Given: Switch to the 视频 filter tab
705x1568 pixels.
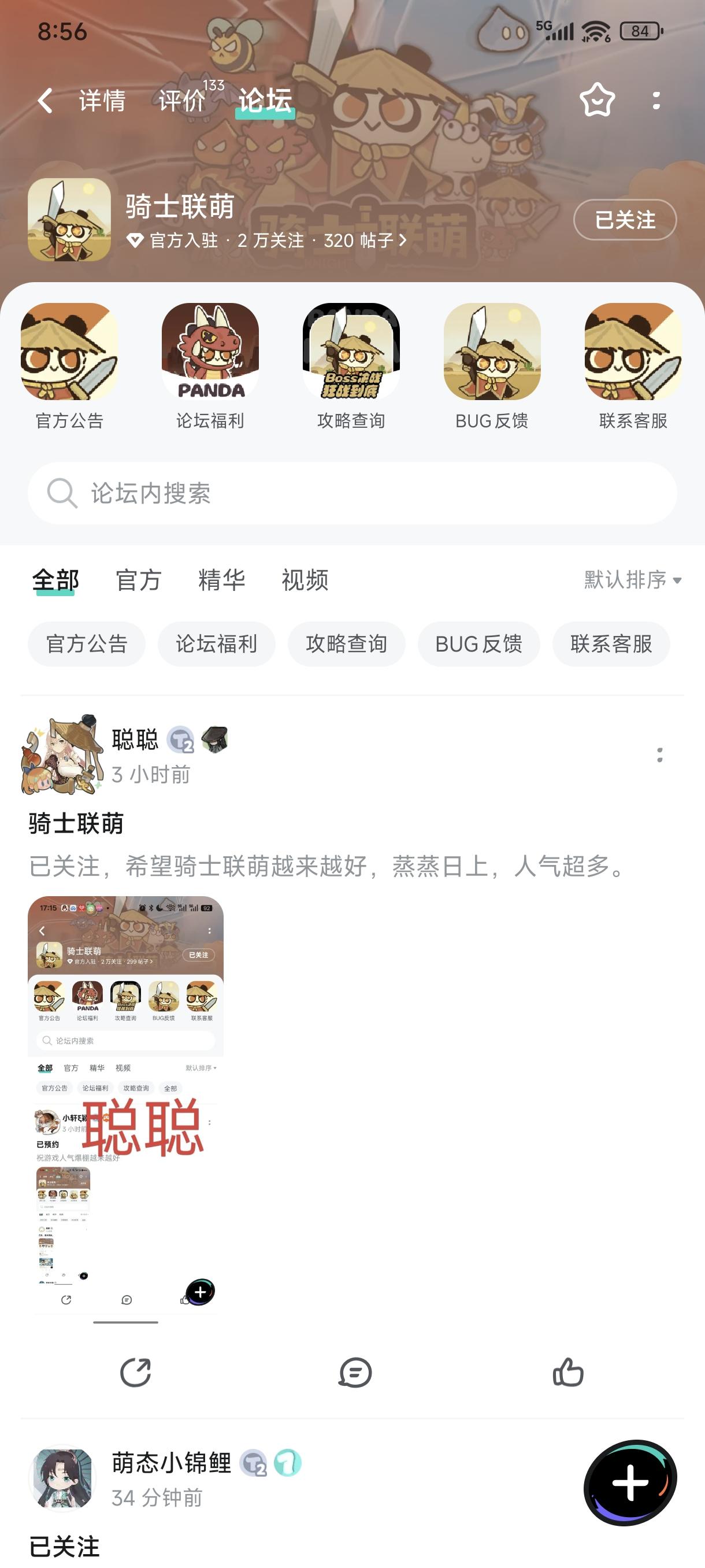Looking at the screenshot, I should pos(304,581).
